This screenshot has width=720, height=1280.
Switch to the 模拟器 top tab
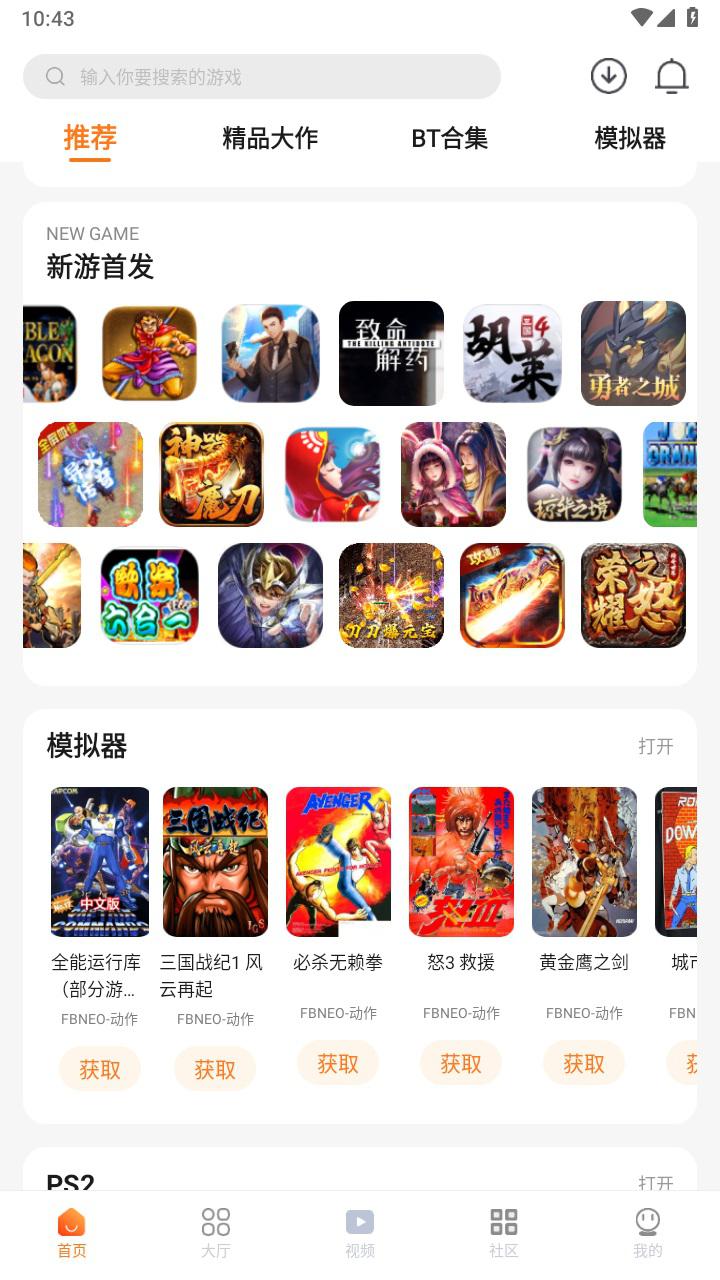tap(630, 138)
